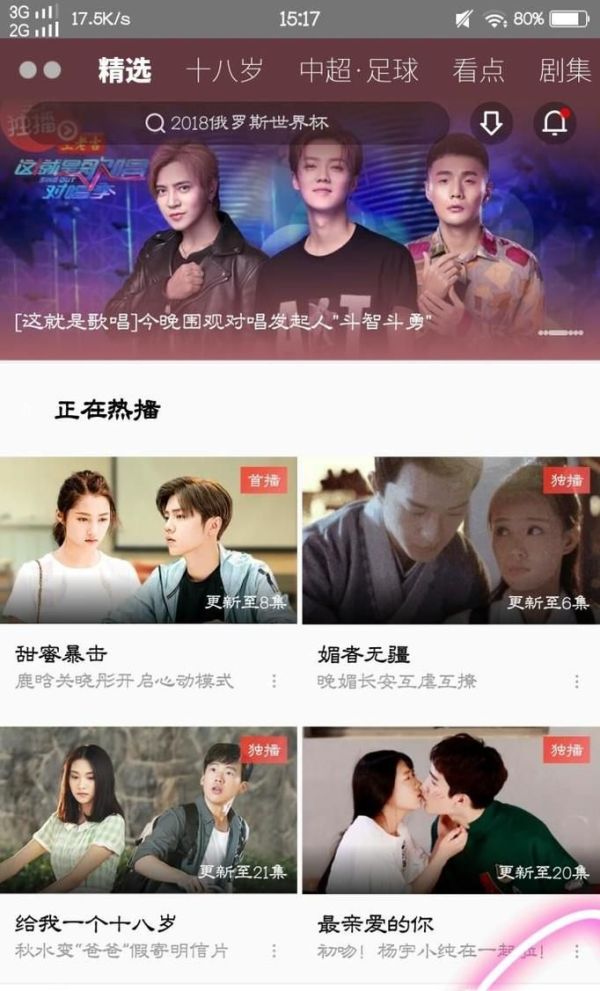The image size is (600, 991).
Task: Watch 最亲爱的你
Action: tap(450, 810)
